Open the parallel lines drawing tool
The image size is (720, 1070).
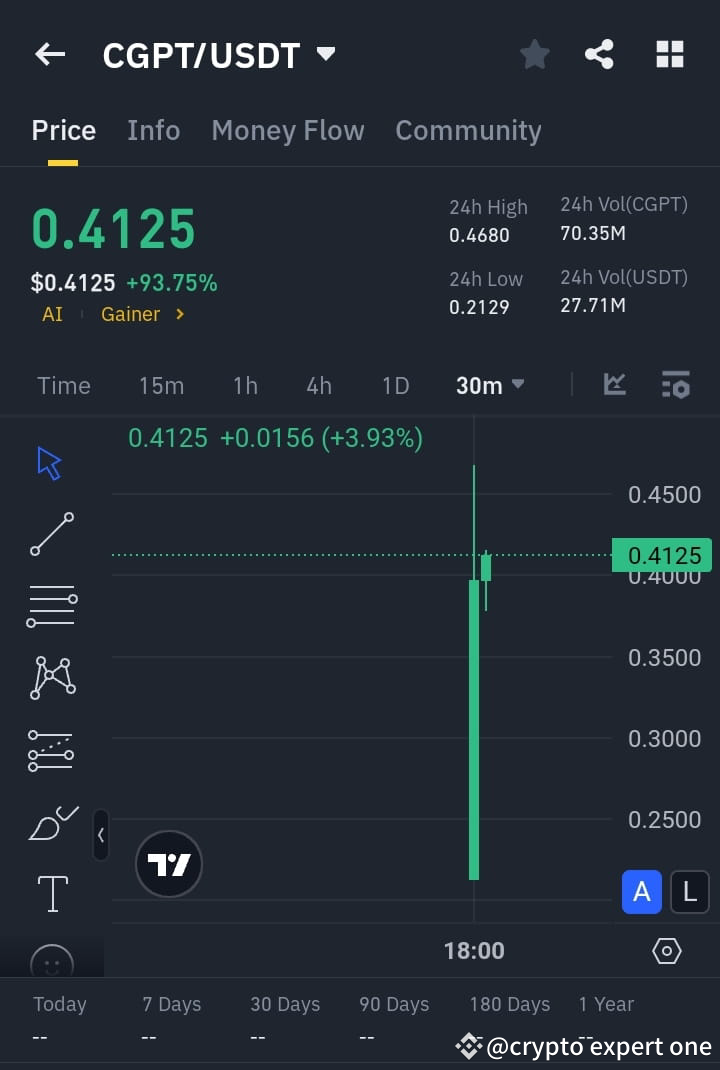pyautogui.click(x=52, y=605)
